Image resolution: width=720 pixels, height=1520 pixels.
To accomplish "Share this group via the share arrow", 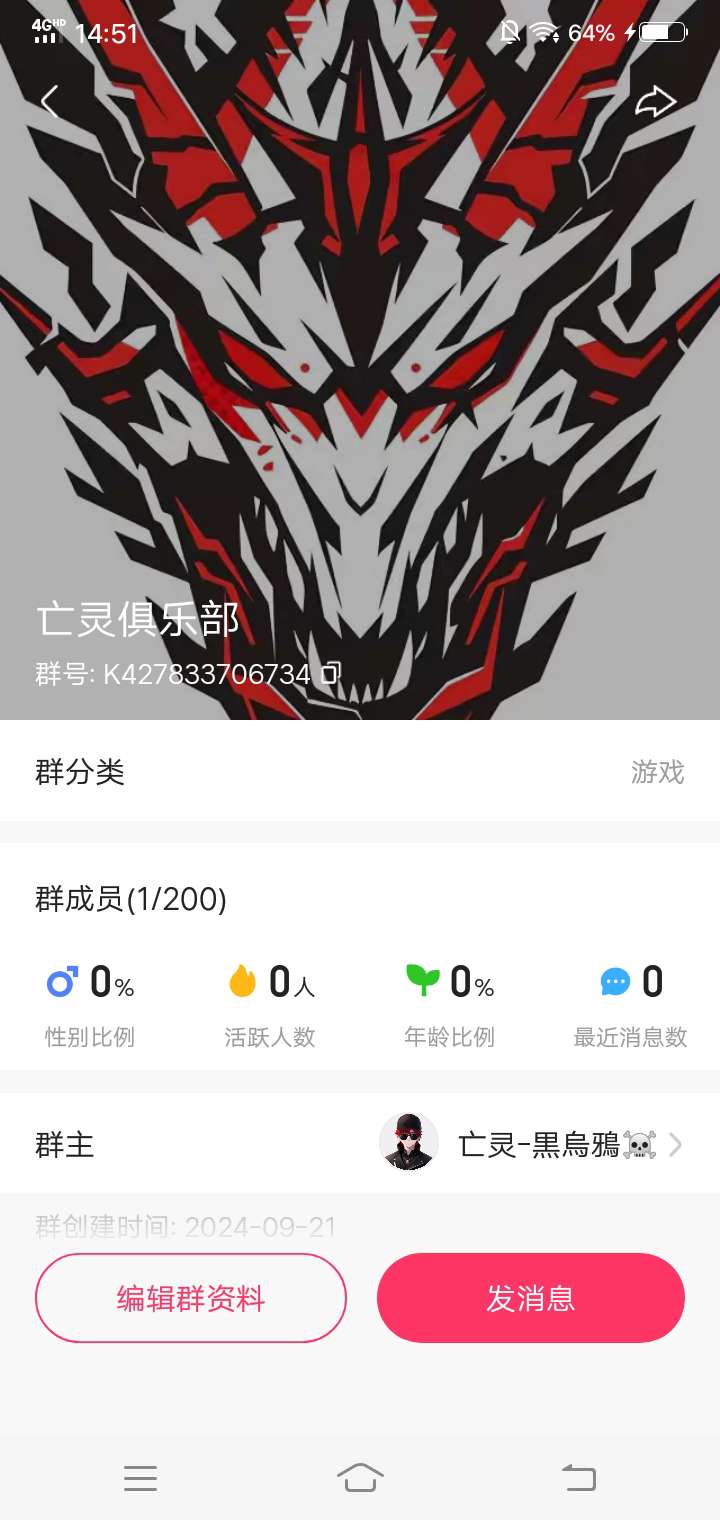I will pos(656,102).
